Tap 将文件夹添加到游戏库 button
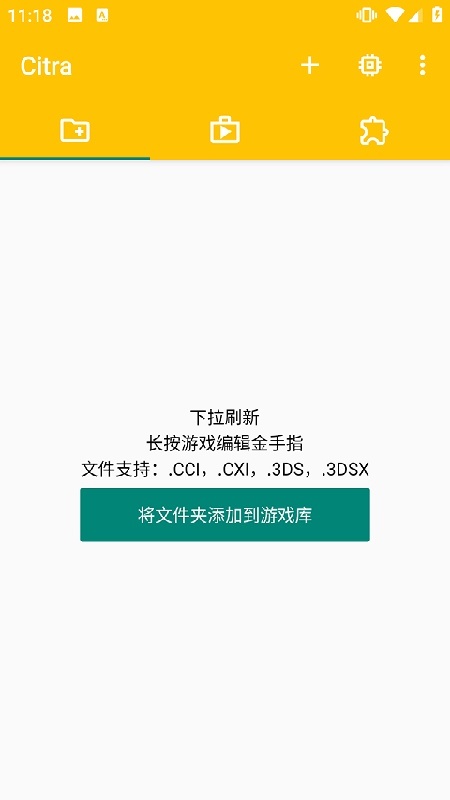Screen dimensions: 450x800 coord(225,515)
